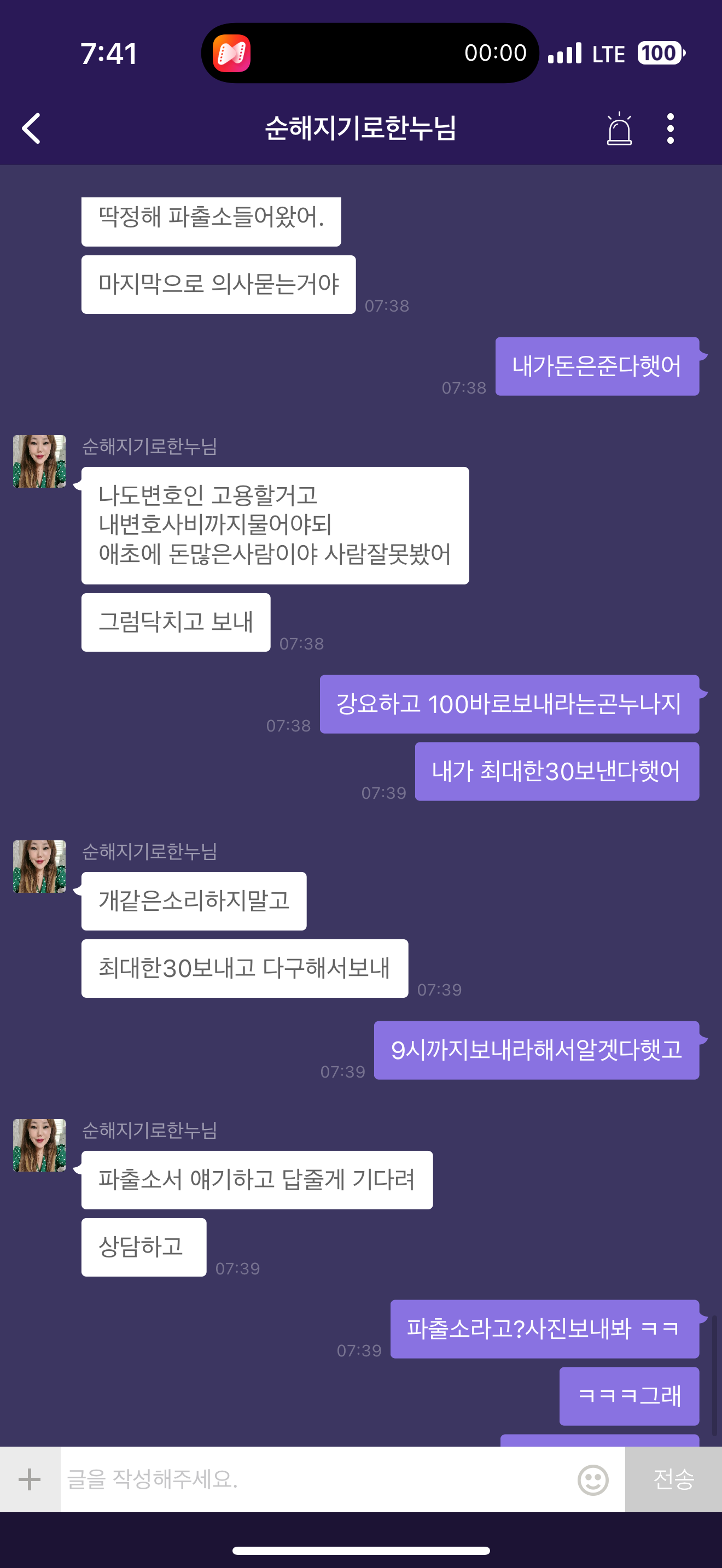Open the recording indicator in the Dynamic Island
The image size is (722, 1568).
[232, 53]
